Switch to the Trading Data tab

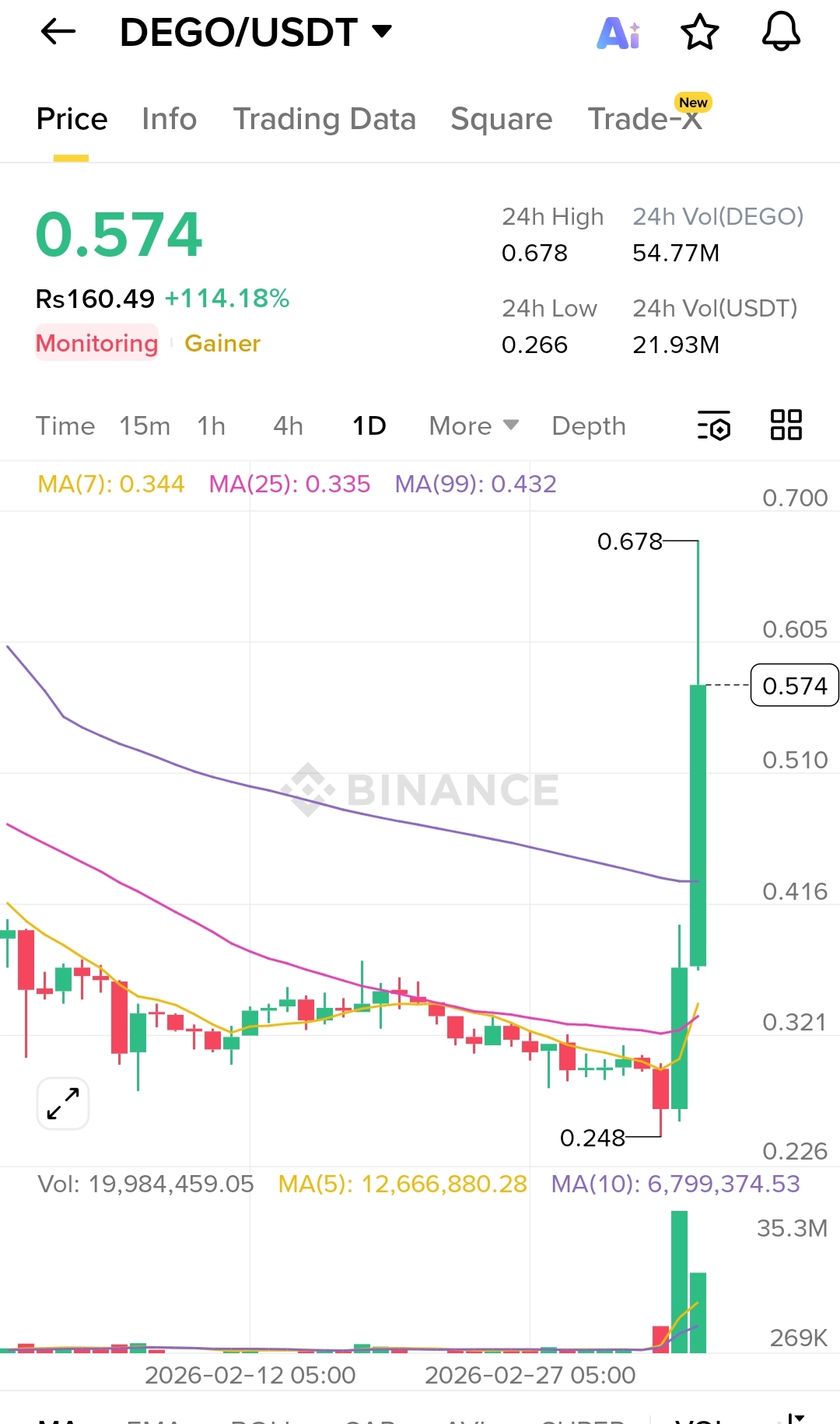(324, 119)
